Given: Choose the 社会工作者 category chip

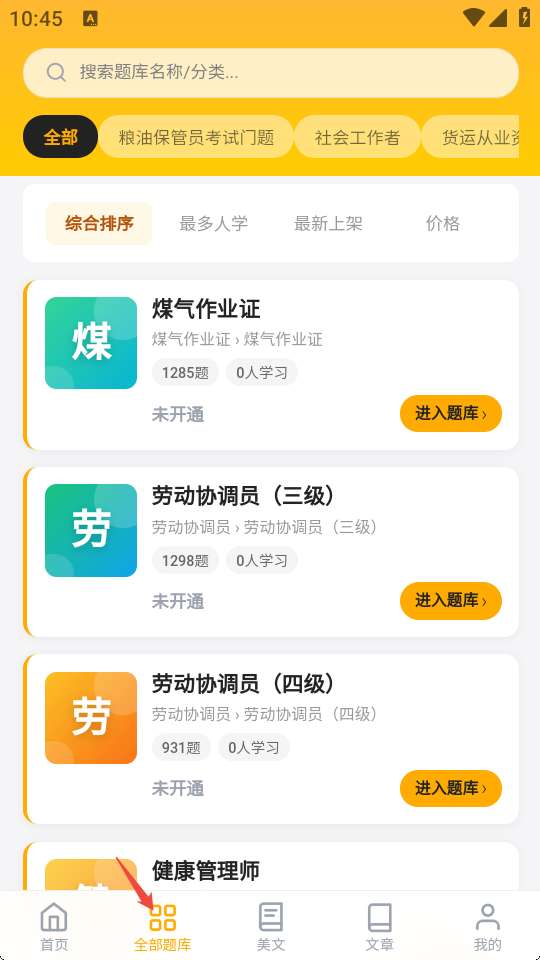Looking at the screenshot, I should click(x=358, y=137).
